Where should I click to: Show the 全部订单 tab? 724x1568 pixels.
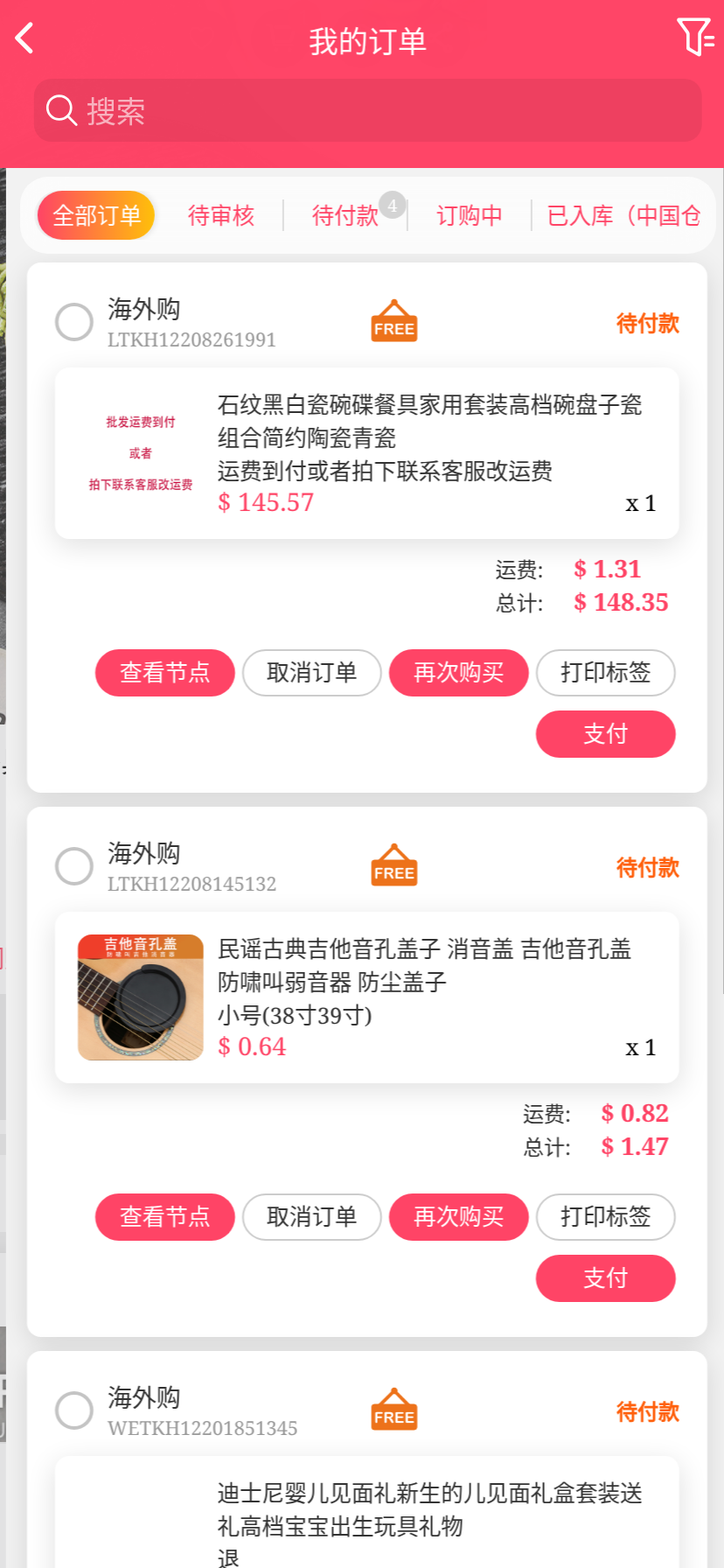[96, 215]
